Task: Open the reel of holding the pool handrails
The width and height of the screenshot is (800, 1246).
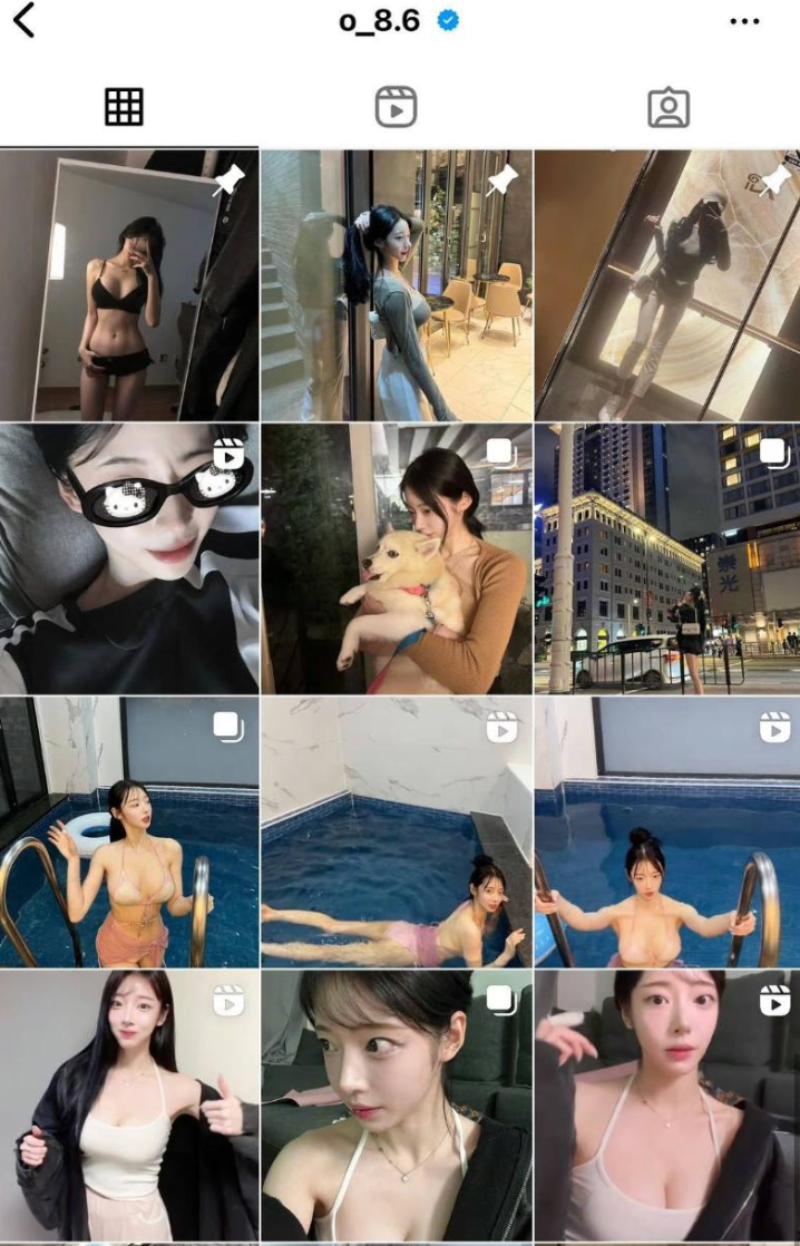Action: pos(667,832)
